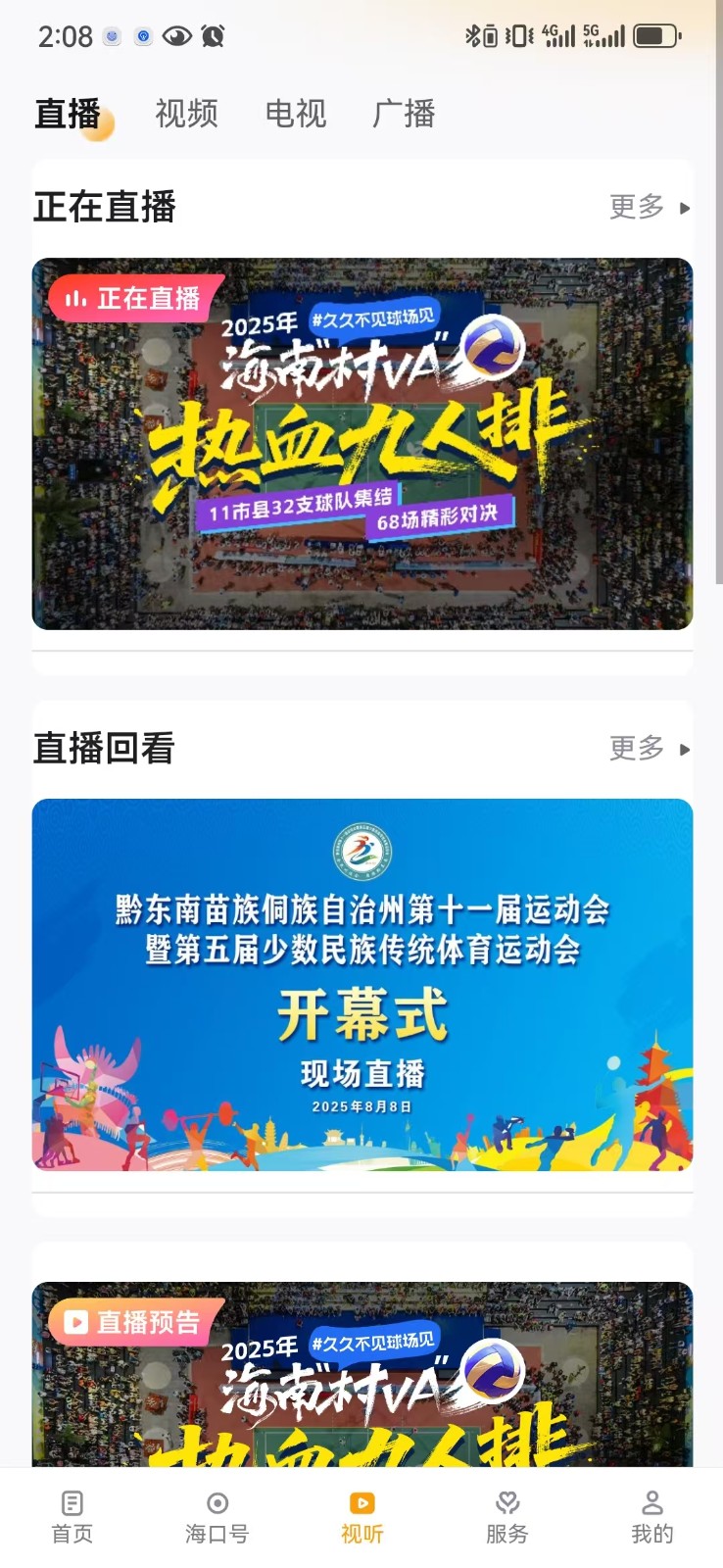Open the 广播 top tab
The image size is (723, 1568).
[404, 114]
